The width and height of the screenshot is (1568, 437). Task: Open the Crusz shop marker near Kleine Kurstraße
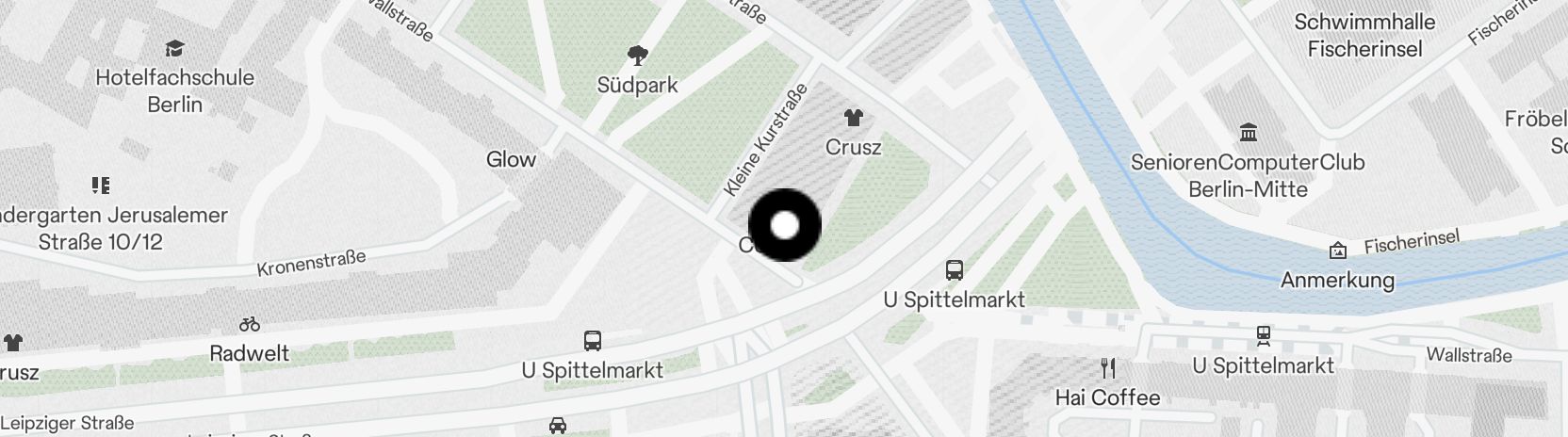pos(854,119)
